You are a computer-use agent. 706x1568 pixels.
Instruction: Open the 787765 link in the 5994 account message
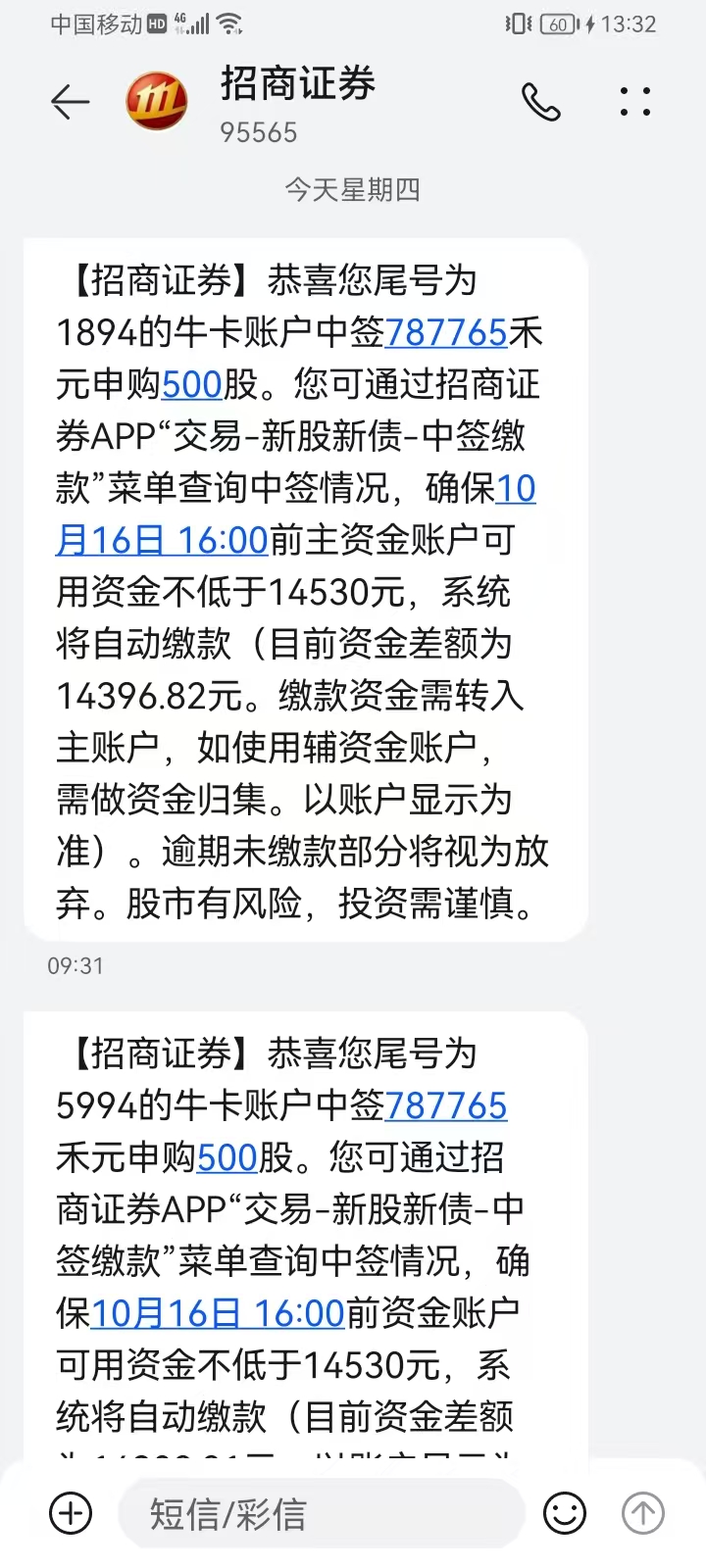(x=446, y=1106)
